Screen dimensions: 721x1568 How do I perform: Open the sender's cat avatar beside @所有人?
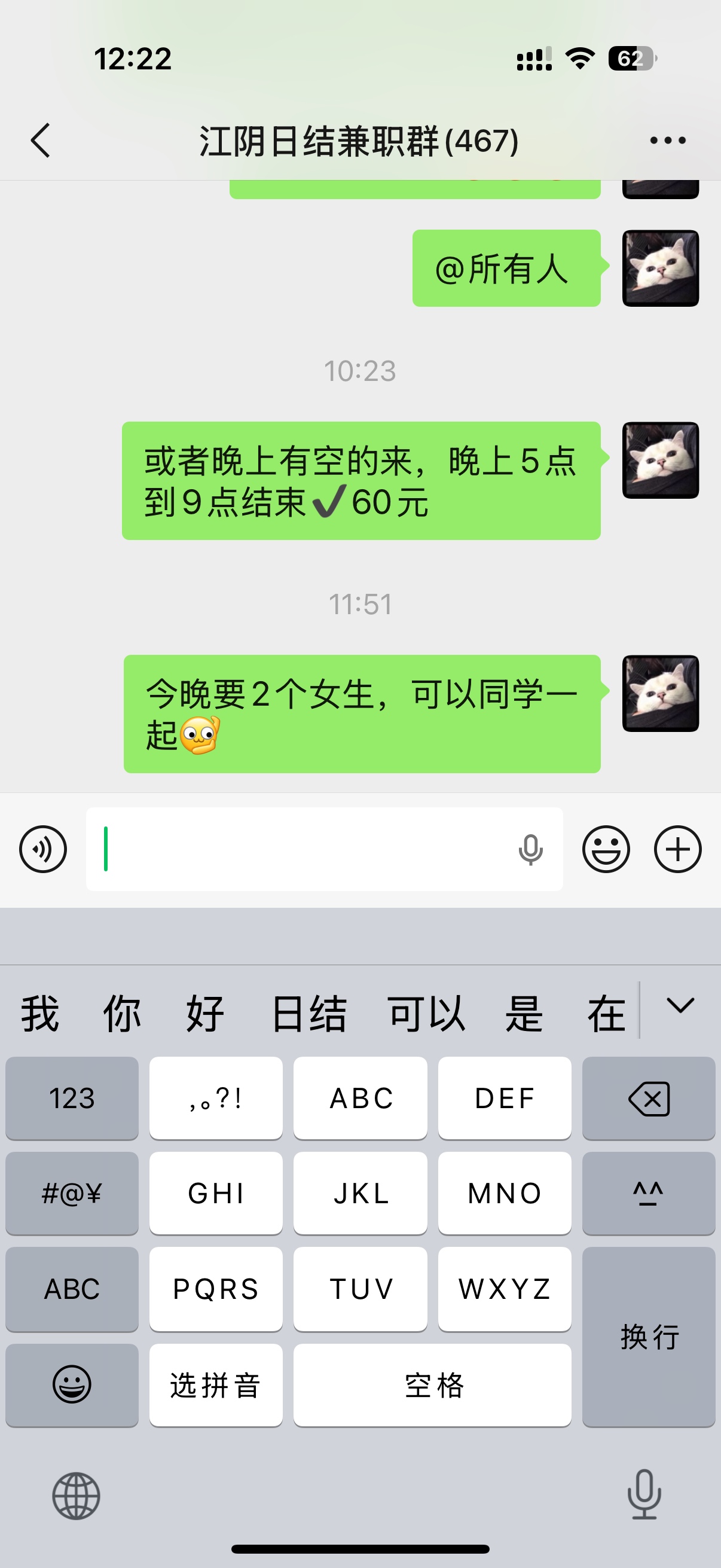pyautogui.click(x=660, y=268)
